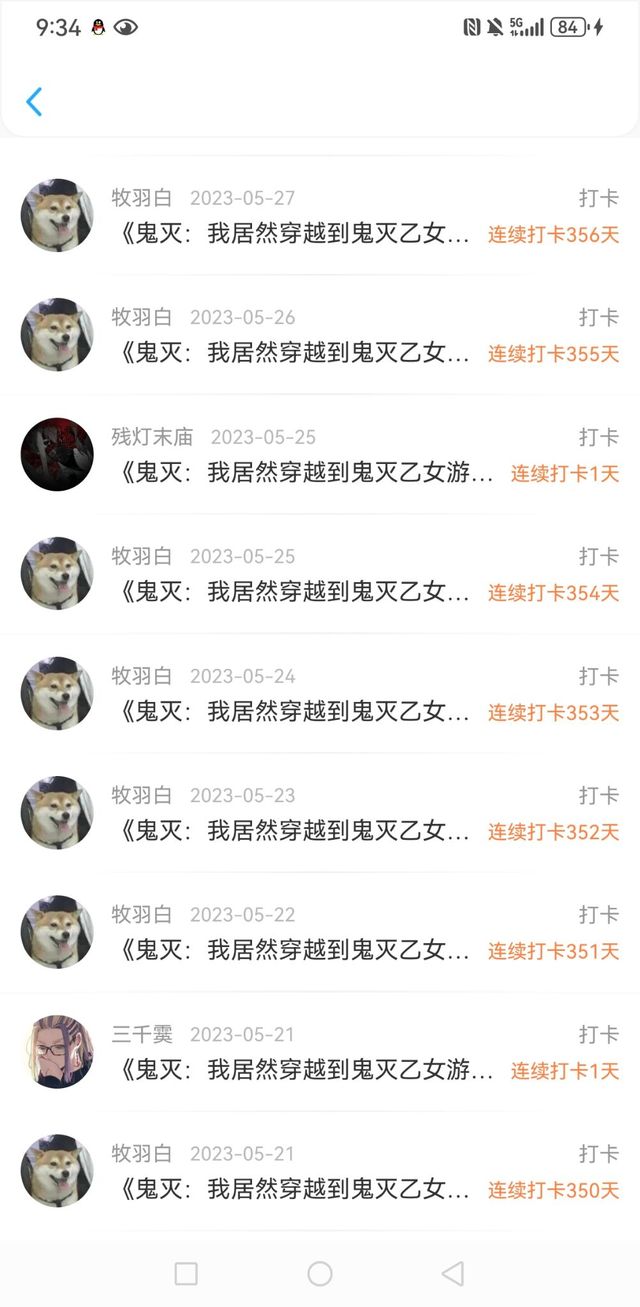Tap the system home button
This screenshot has height=1307, width=640.
[x=320, y=1273]
